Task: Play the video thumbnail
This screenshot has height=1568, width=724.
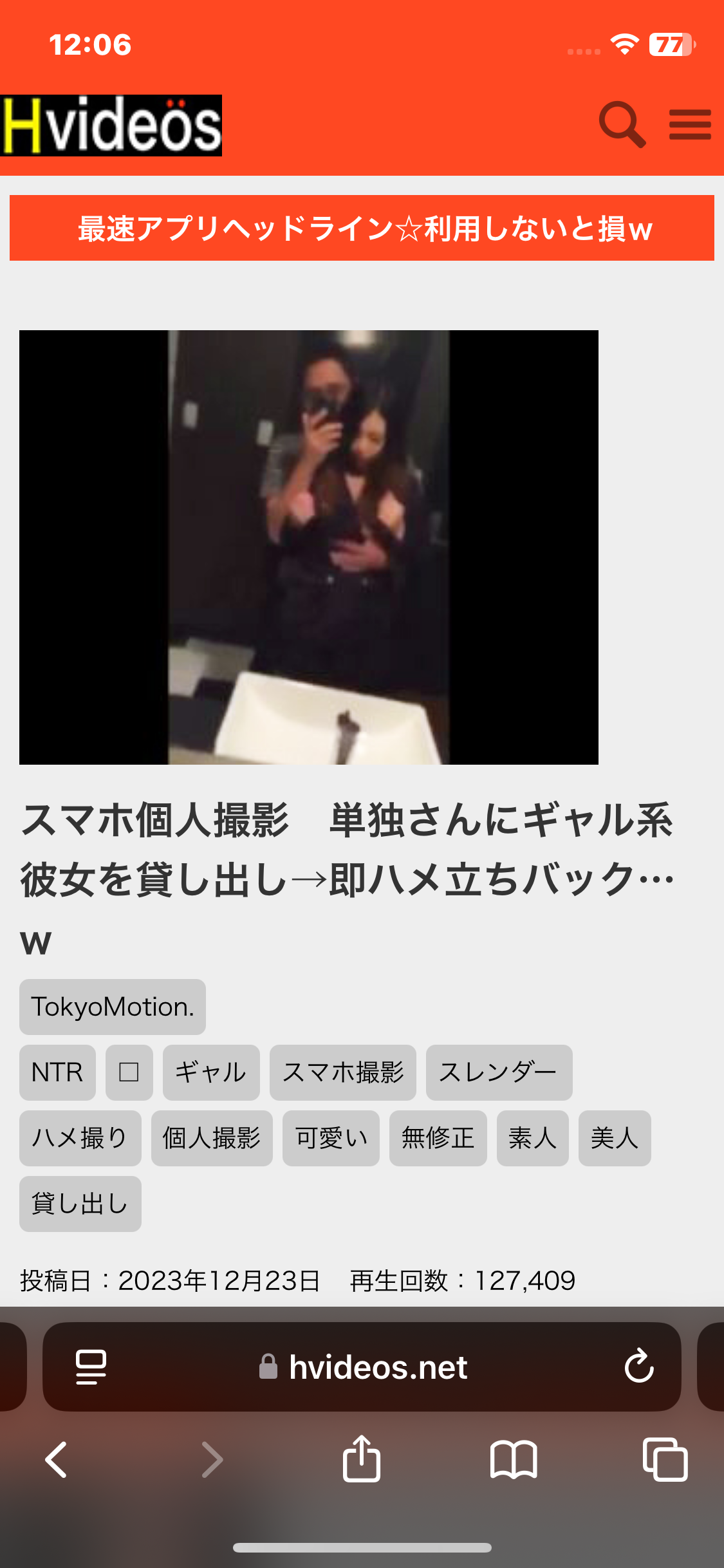Action: 309,547
